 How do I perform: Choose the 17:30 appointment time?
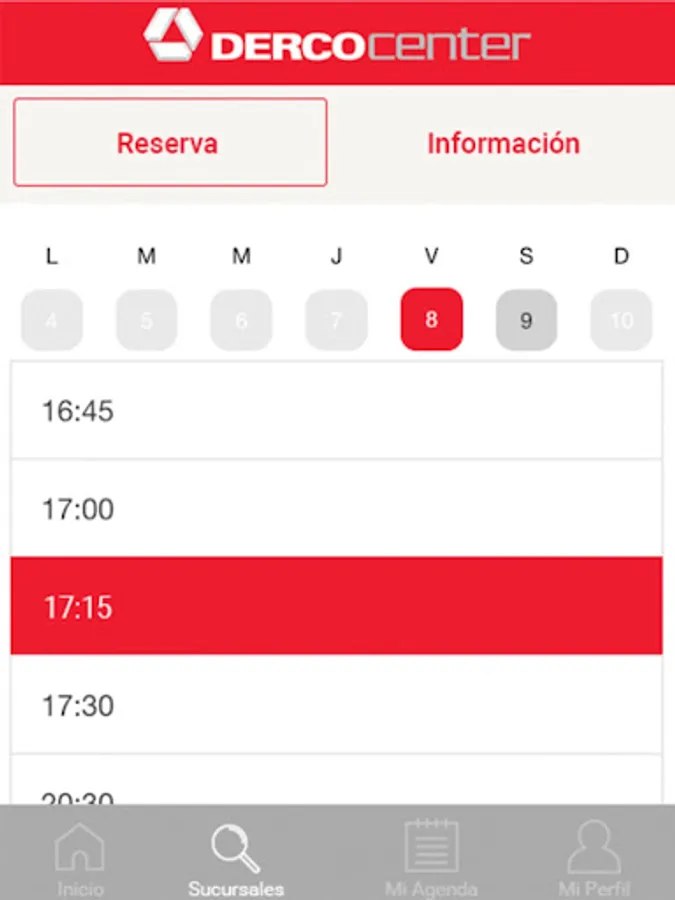point(336,705)
